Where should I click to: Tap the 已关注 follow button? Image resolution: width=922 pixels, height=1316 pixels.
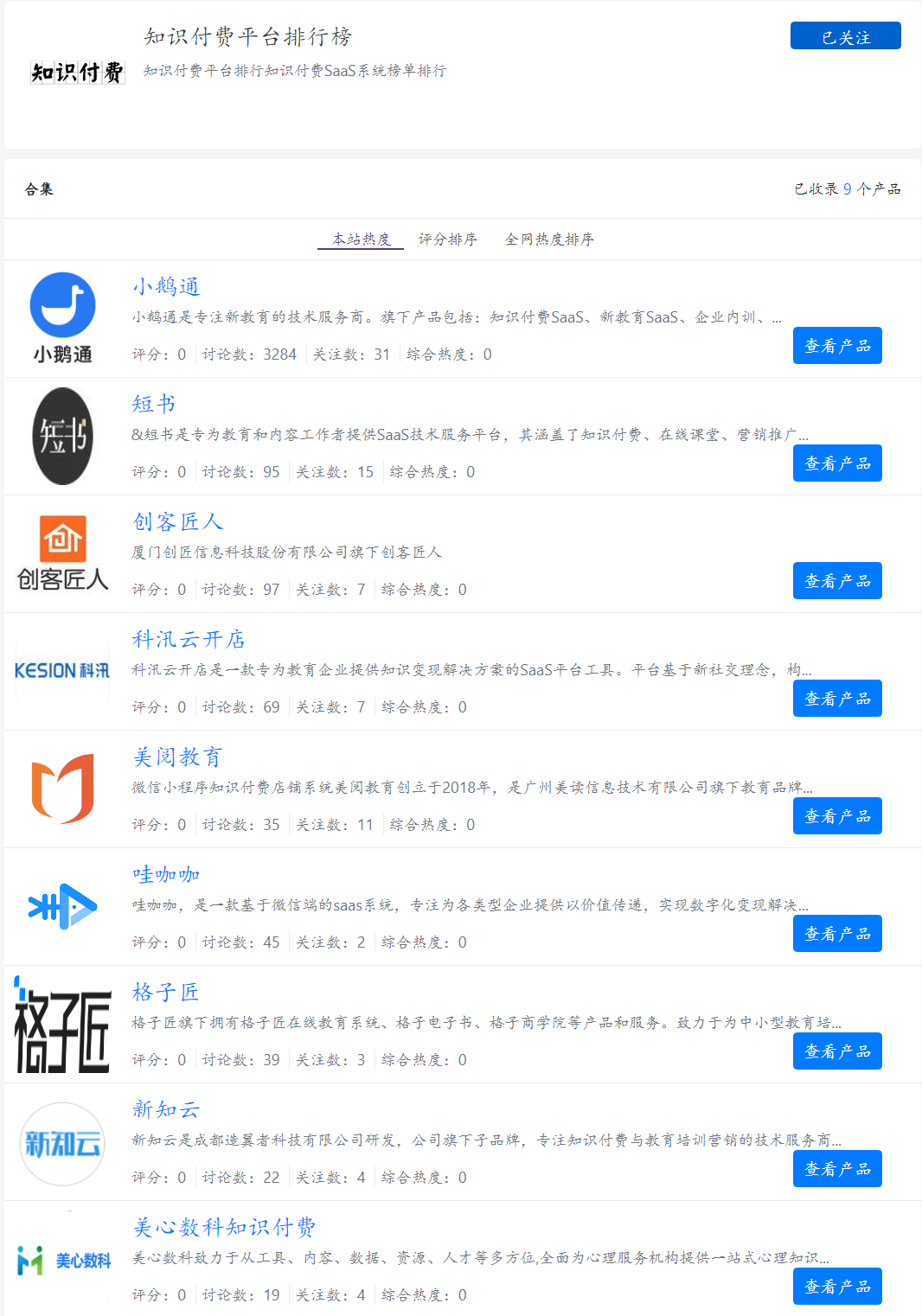pyautogui.click(x=845, y=36)
